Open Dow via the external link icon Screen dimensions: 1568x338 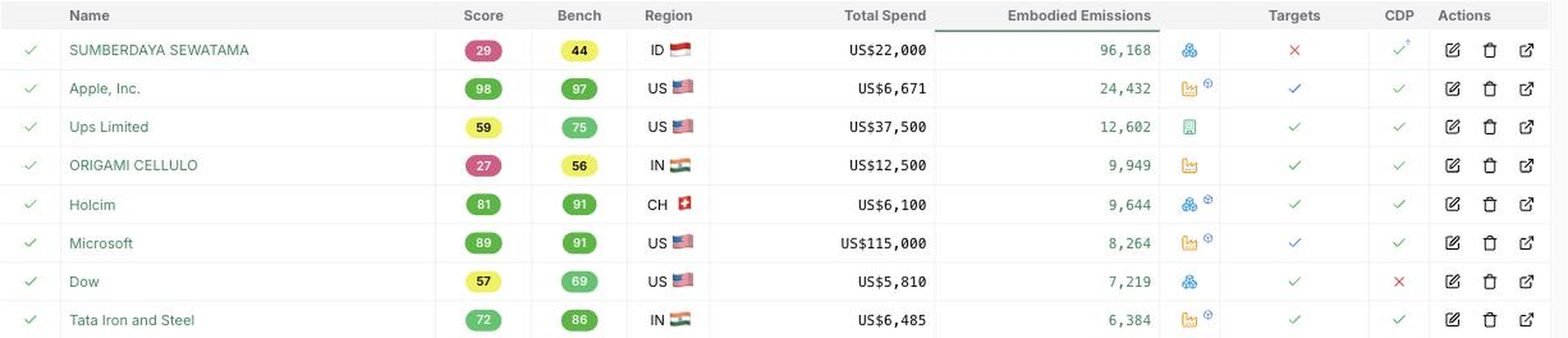pos(1526,282)
